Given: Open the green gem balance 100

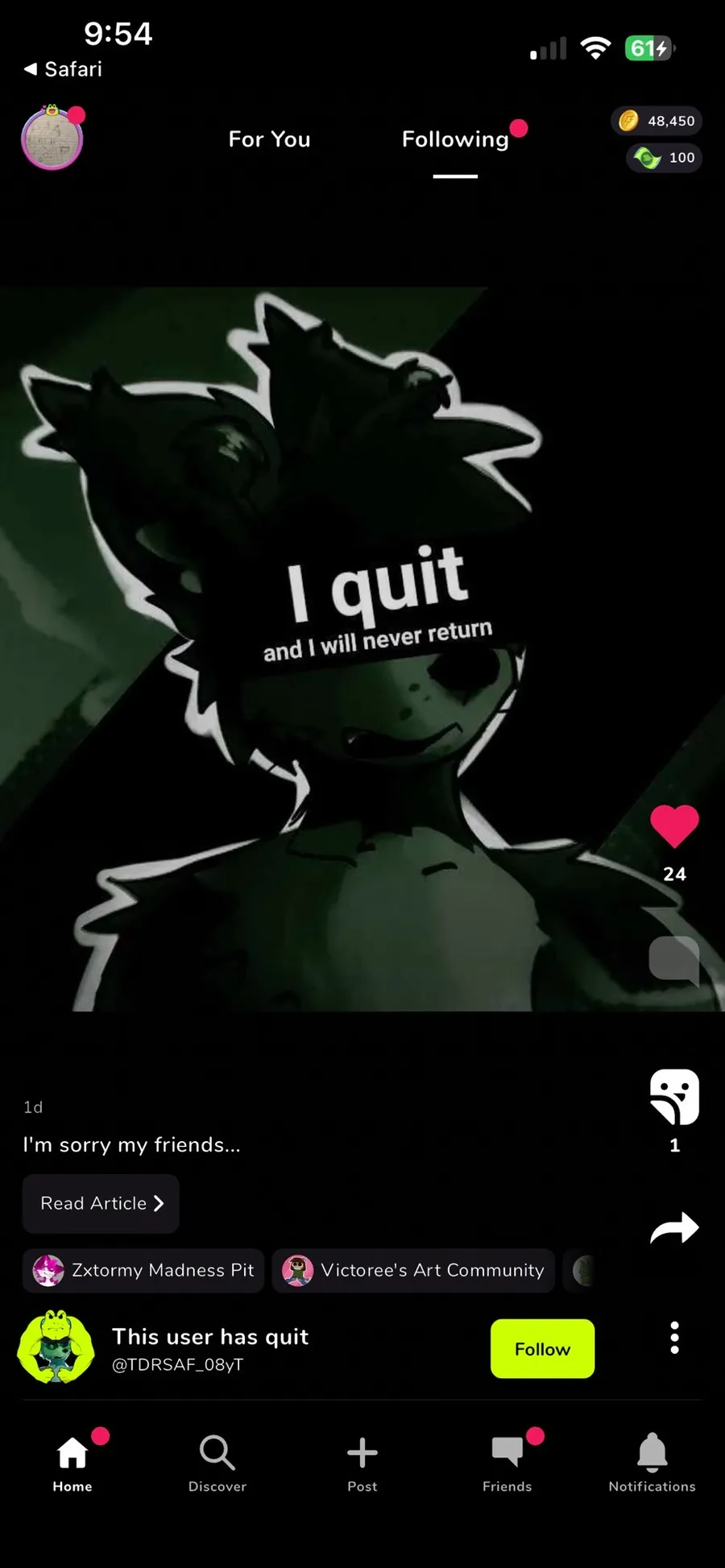Looking at the screenshot, I should coord(665,158).
